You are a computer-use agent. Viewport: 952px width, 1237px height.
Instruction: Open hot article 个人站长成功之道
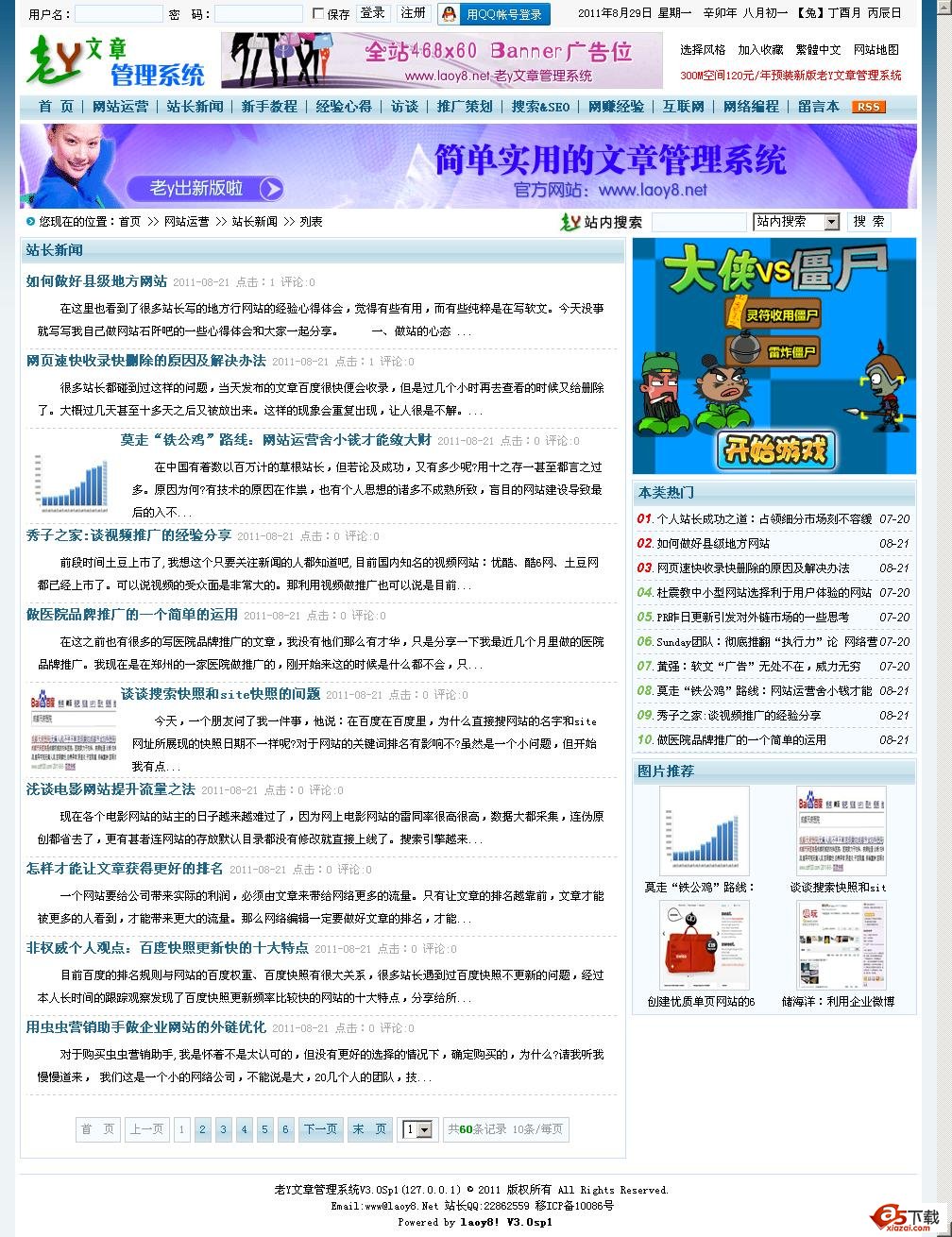(x=763, y=519)
